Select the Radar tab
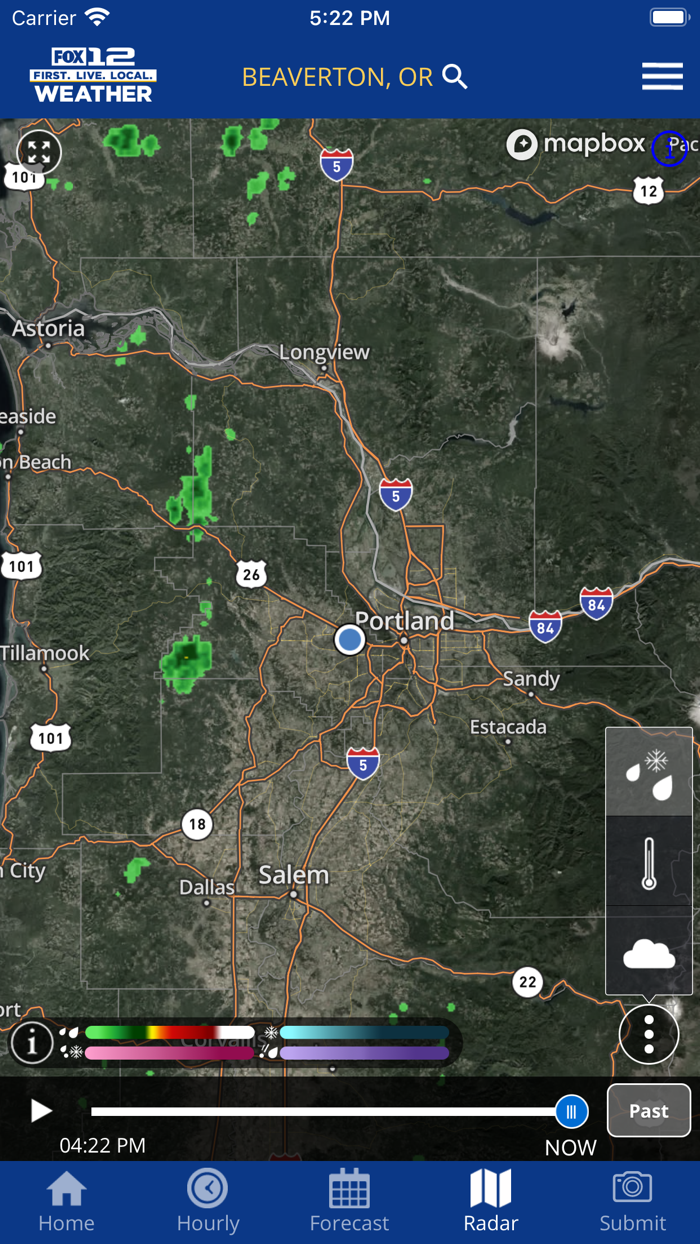 491,1202
